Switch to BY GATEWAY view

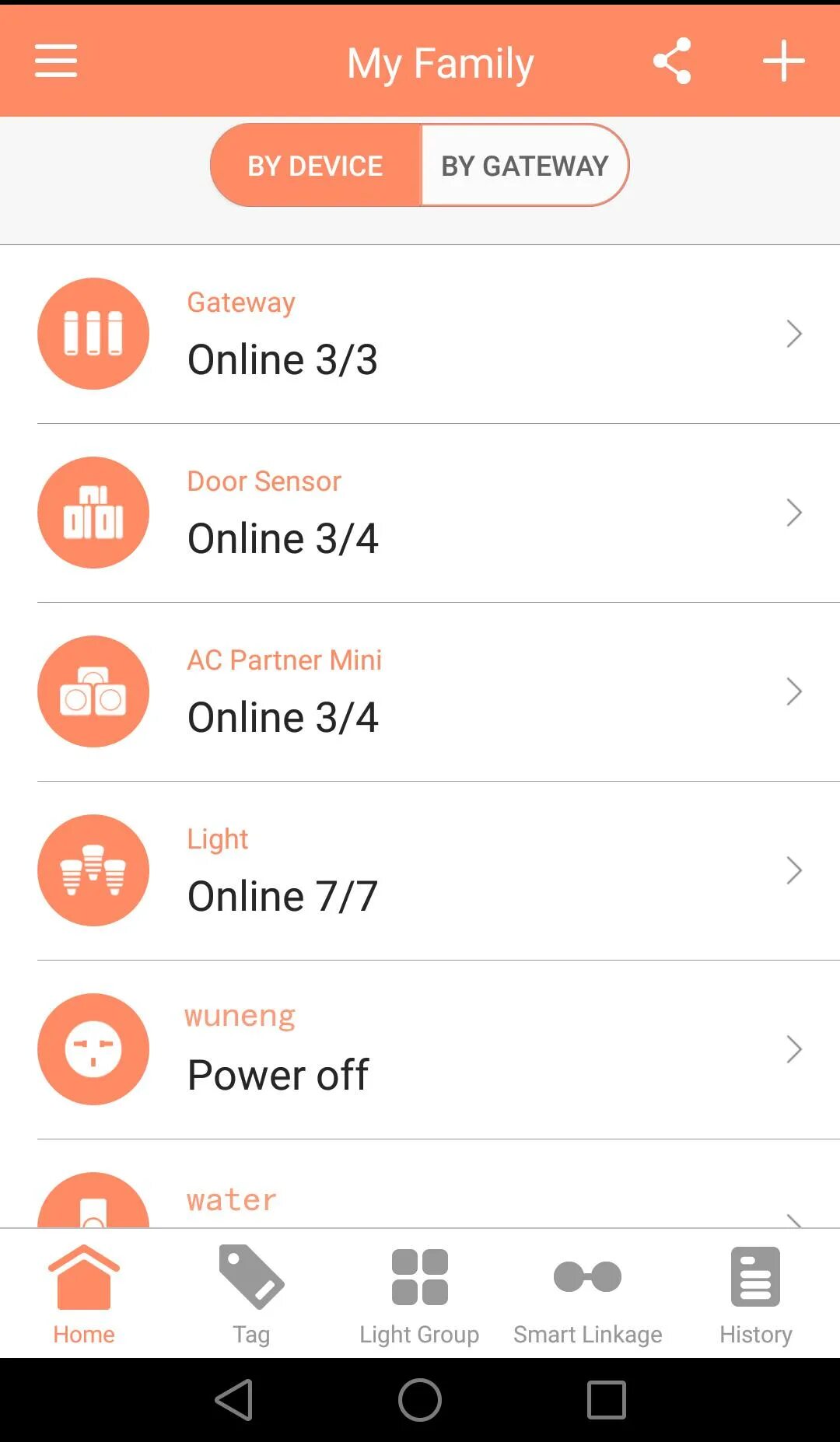[524, 166]
